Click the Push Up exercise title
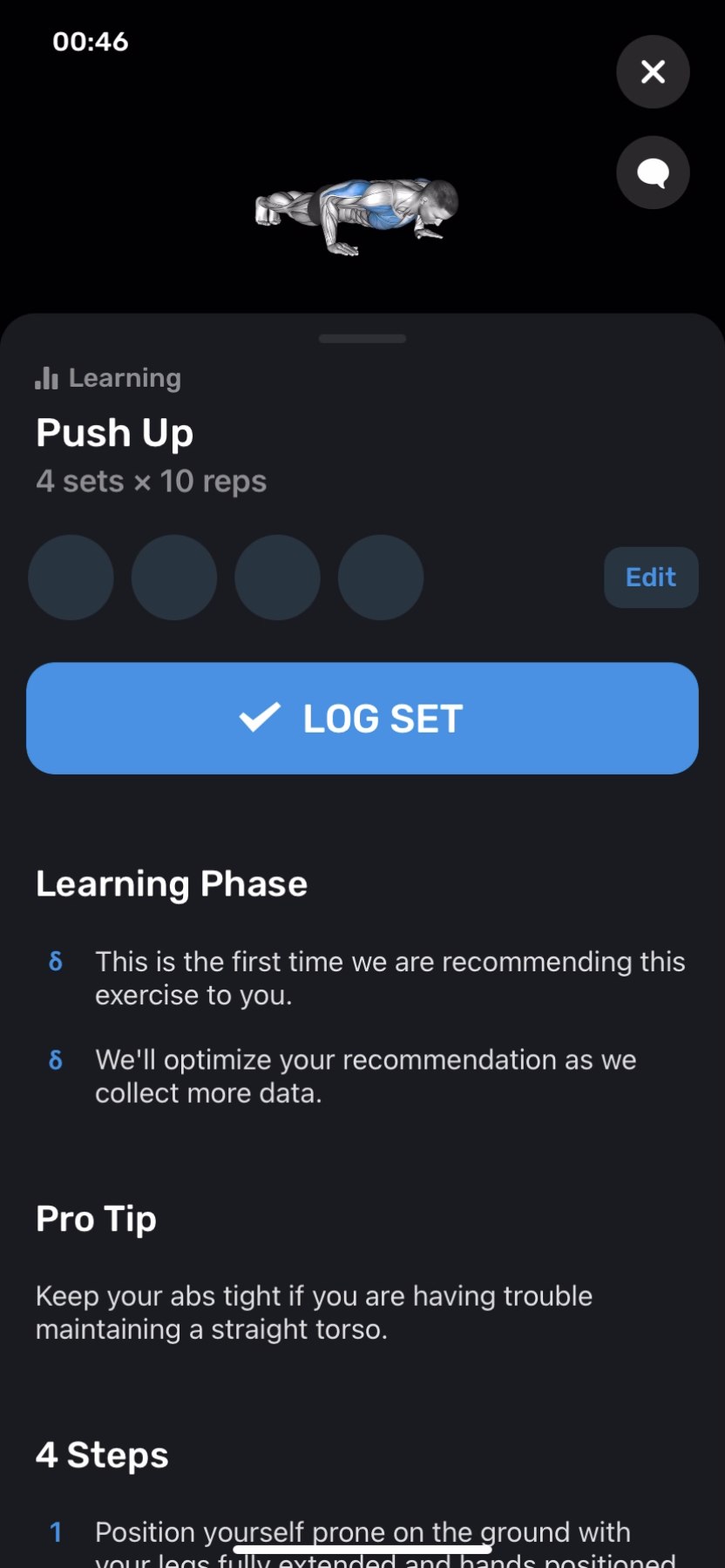Image resolution: width=725 pixels, height=1568 pixels. click(x=114, y=433)
